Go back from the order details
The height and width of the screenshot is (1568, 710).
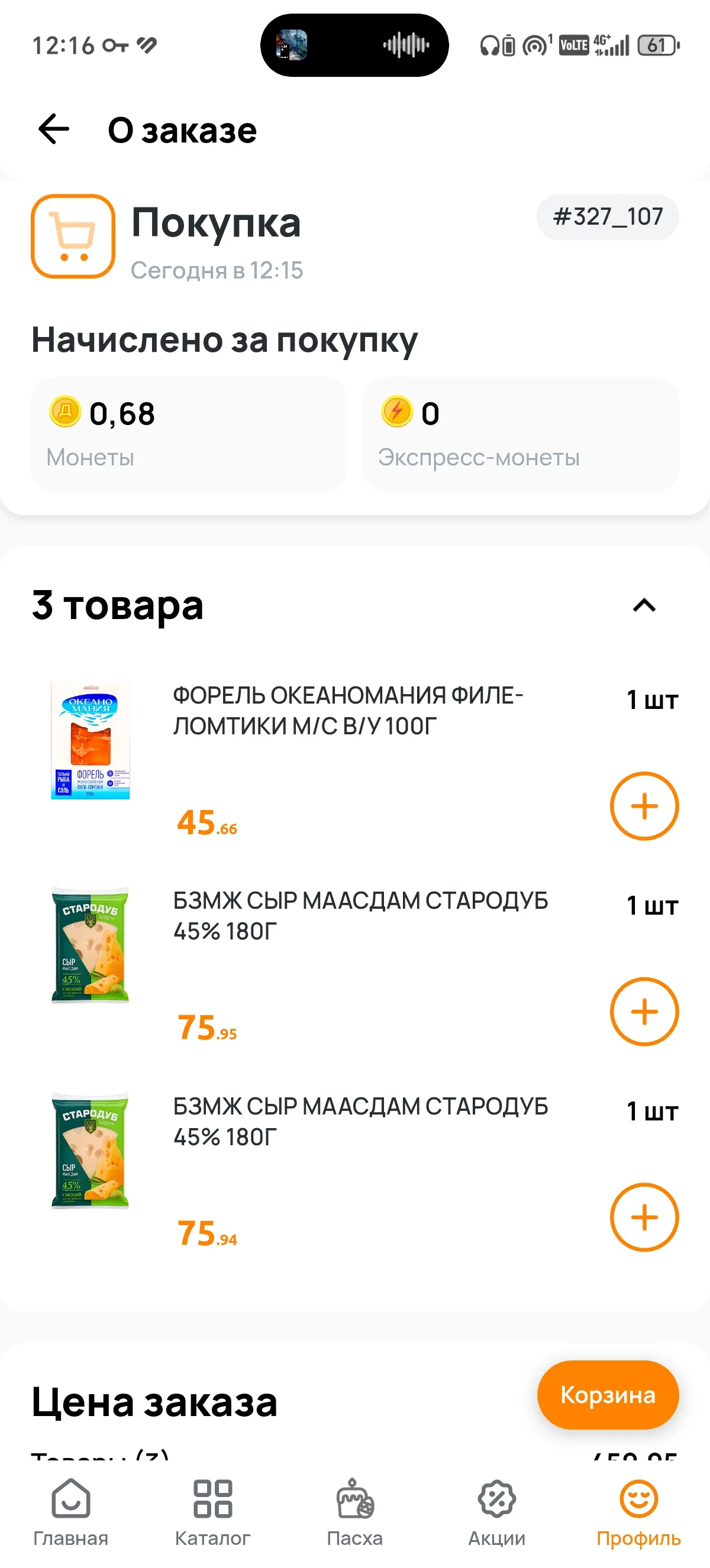pos(54,129)
